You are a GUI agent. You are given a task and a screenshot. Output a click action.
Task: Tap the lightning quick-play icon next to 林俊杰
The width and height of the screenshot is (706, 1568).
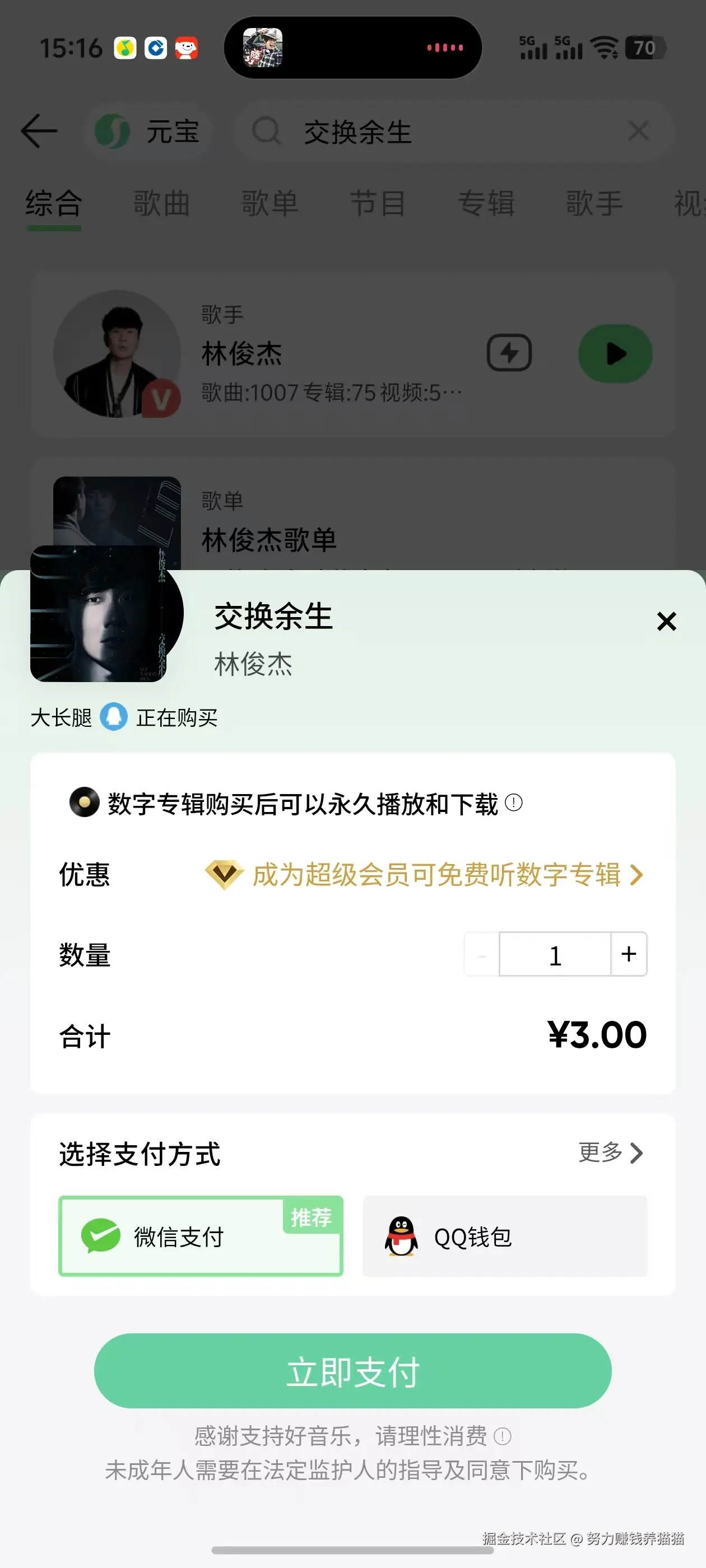click(x=509, y=353)
